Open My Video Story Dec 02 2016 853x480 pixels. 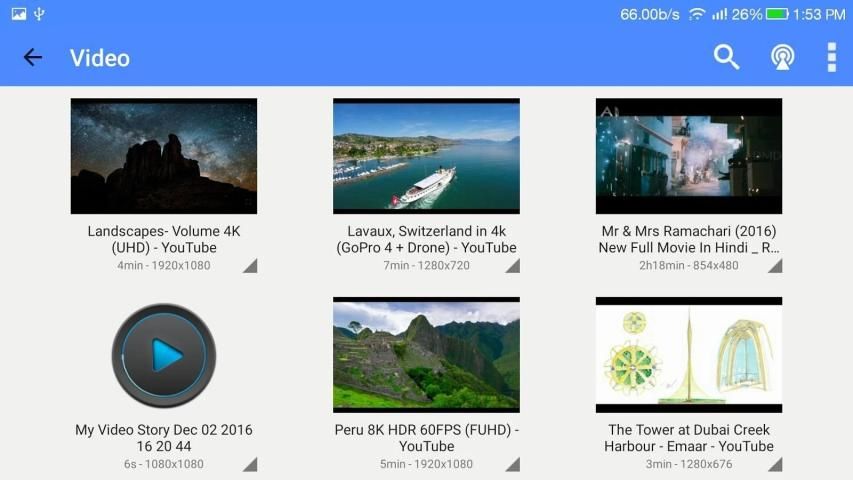coord(164,355)
